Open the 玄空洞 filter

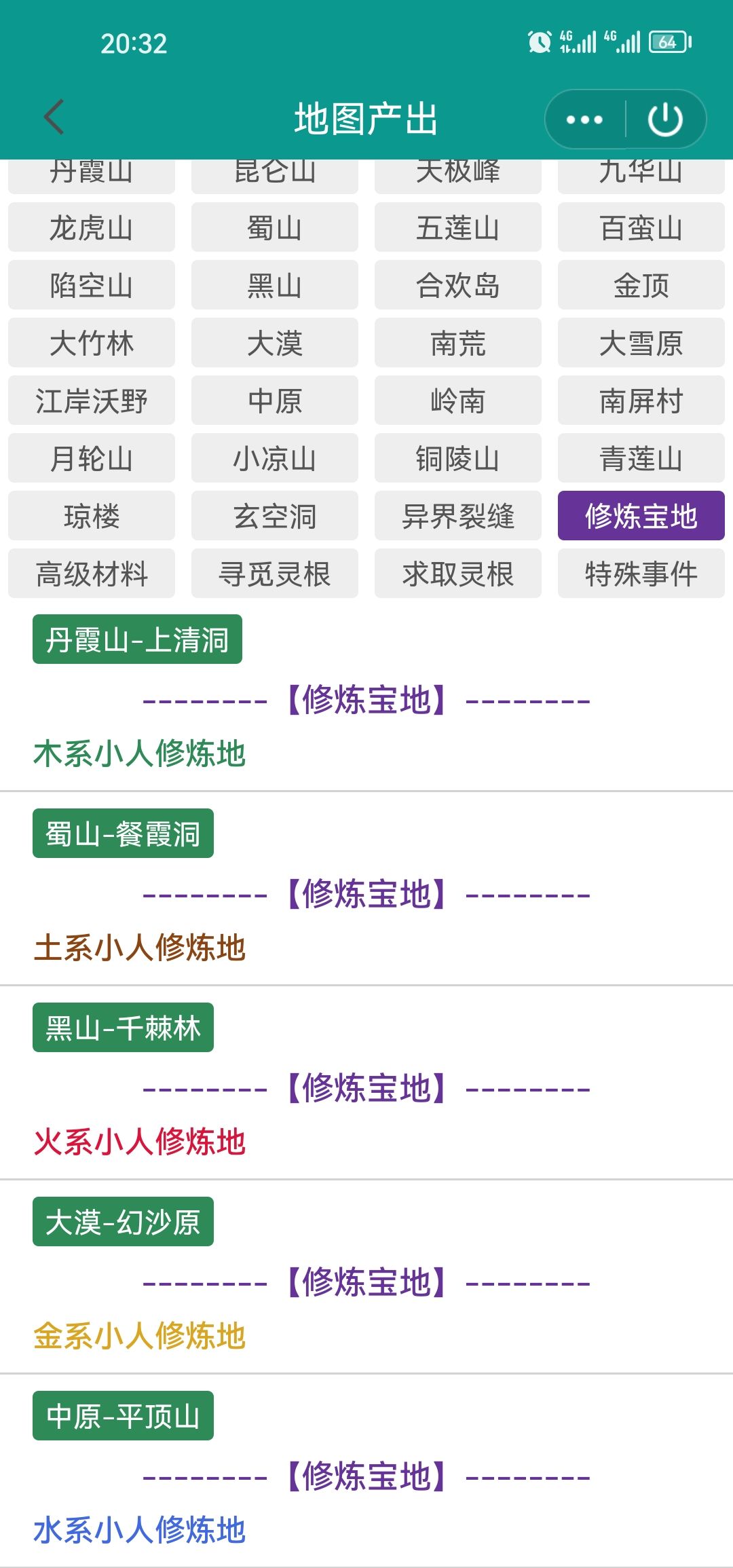coord(275,516)
